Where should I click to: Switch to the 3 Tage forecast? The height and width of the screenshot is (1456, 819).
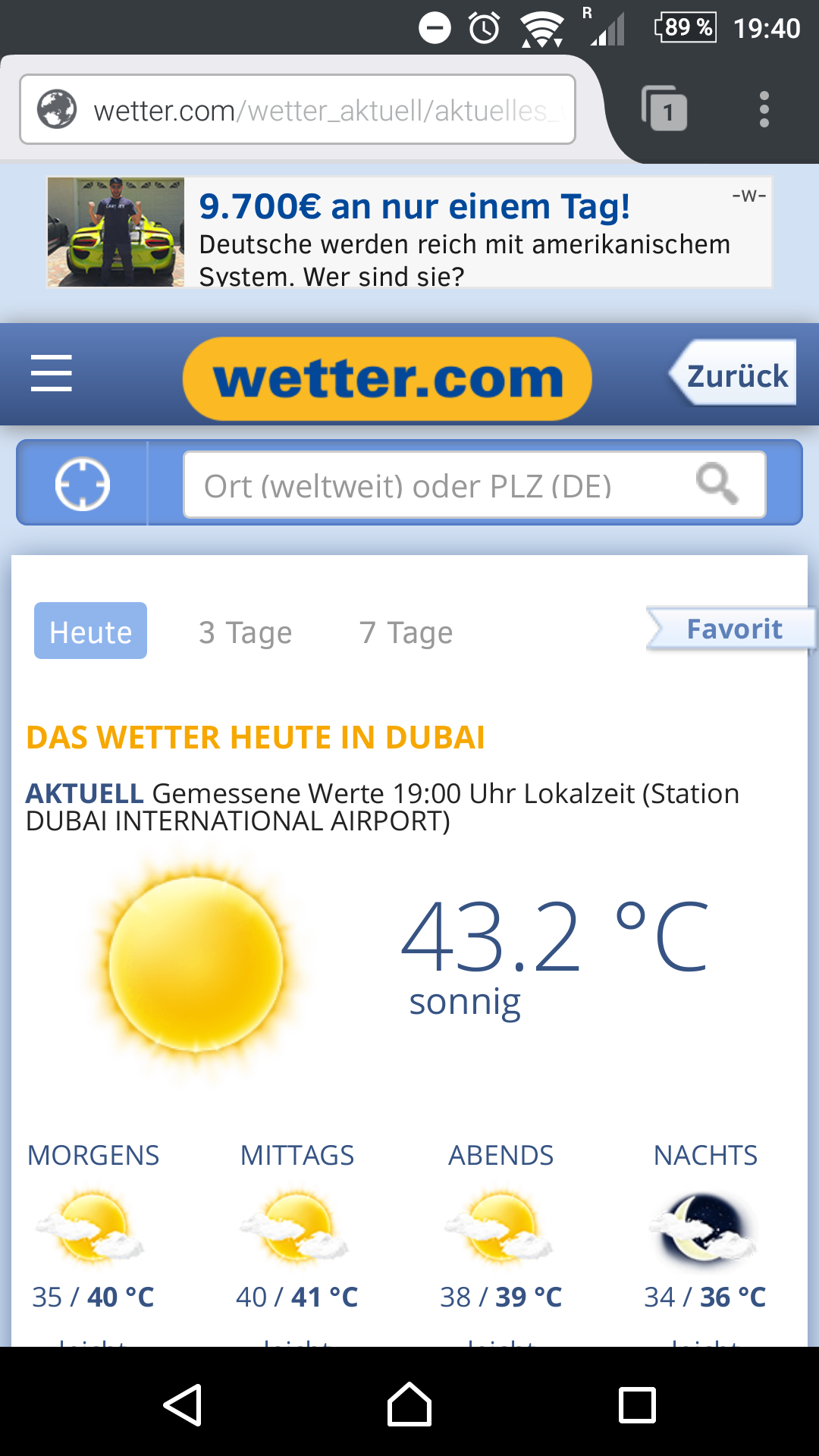point(245,632)
